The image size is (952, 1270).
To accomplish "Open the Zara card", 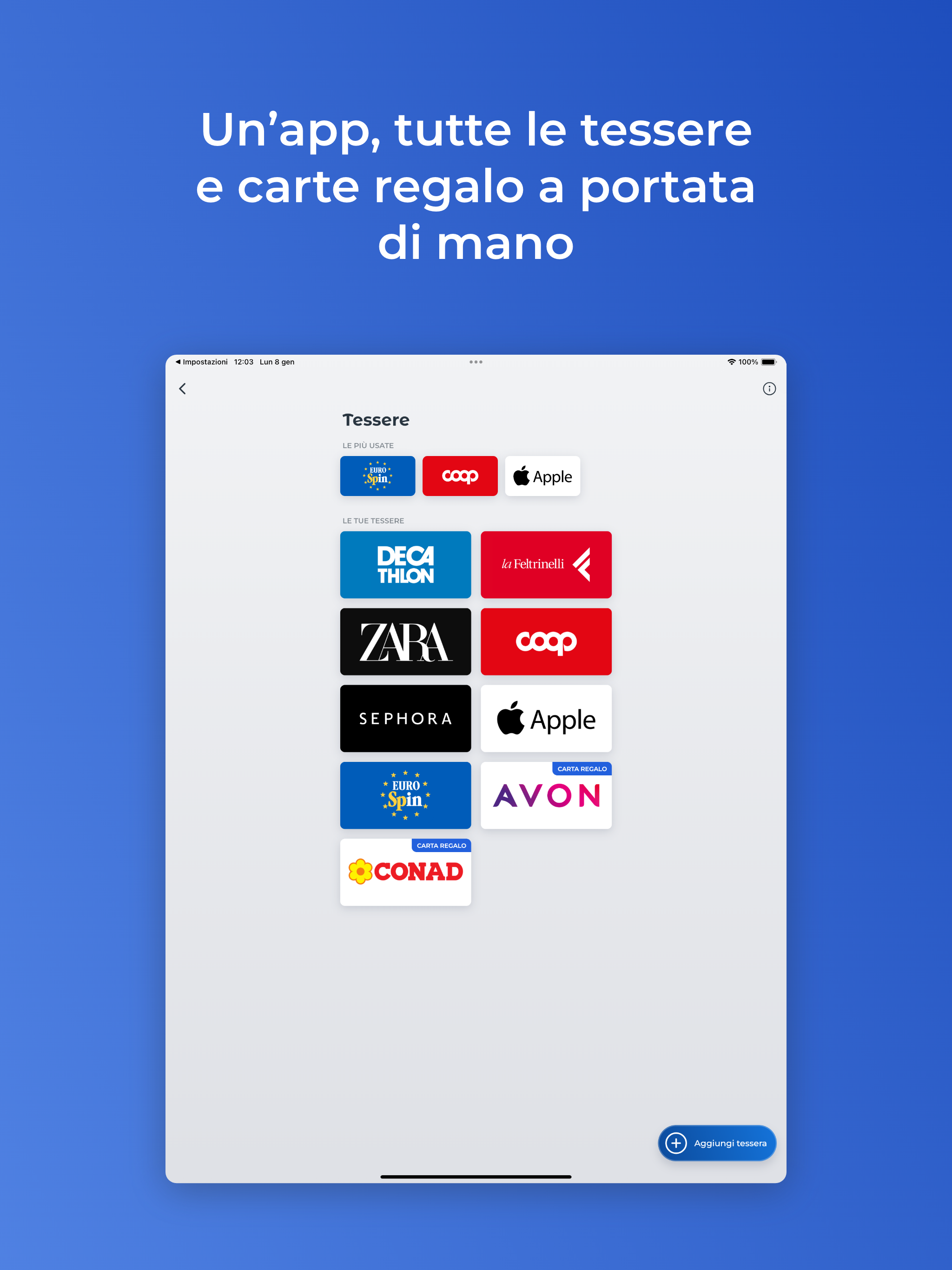I will [x=405, y=642].
